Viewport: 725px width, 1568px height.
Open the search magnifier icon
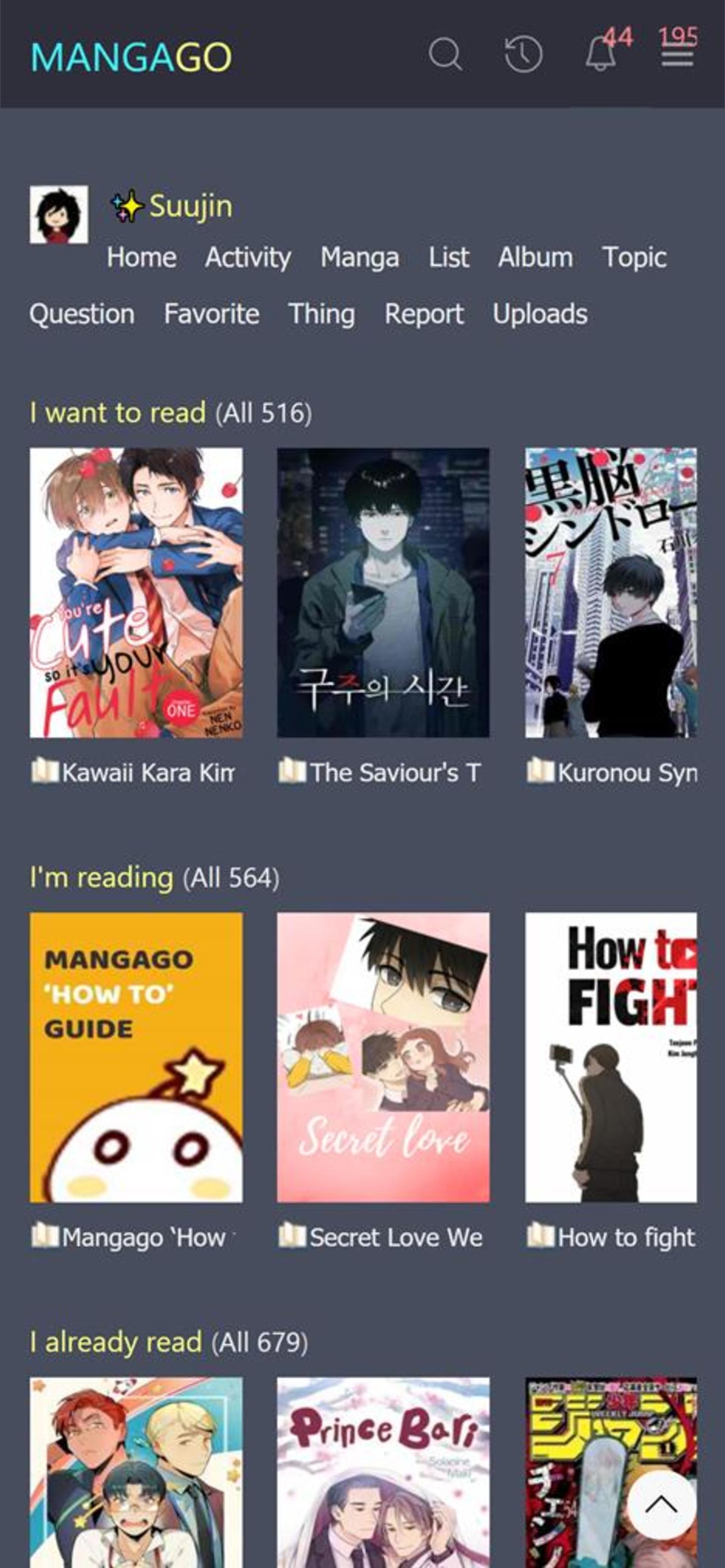(445, 55)
